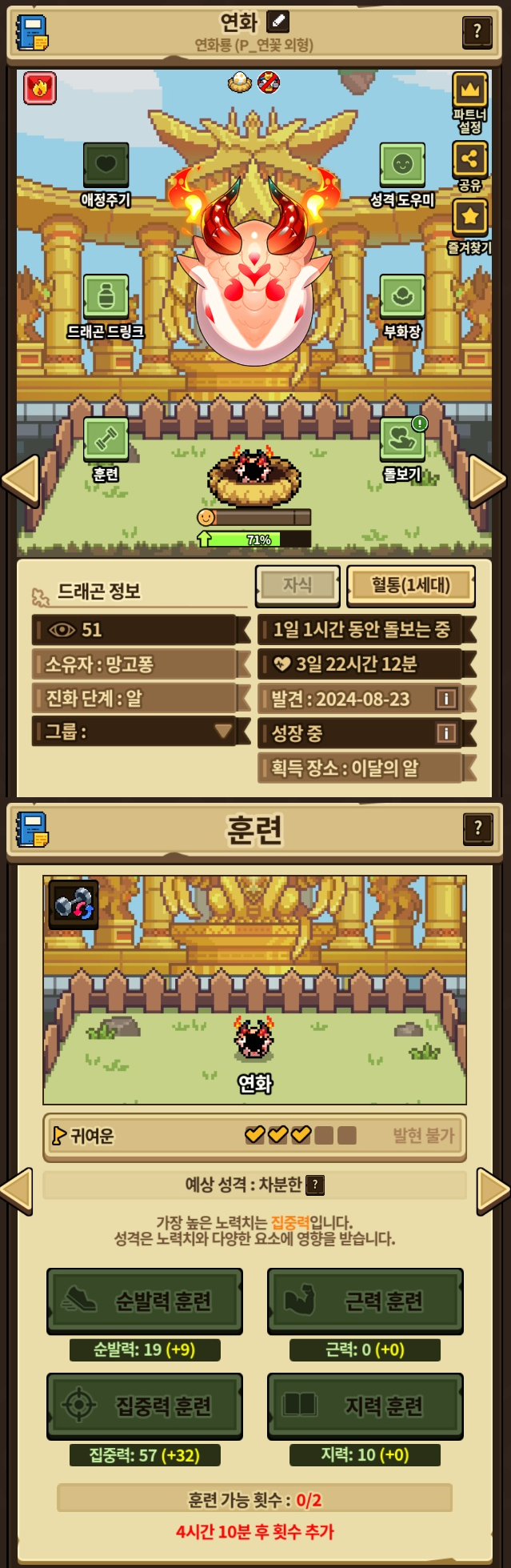Open 파트너 설정 crown button

point(470,90)
